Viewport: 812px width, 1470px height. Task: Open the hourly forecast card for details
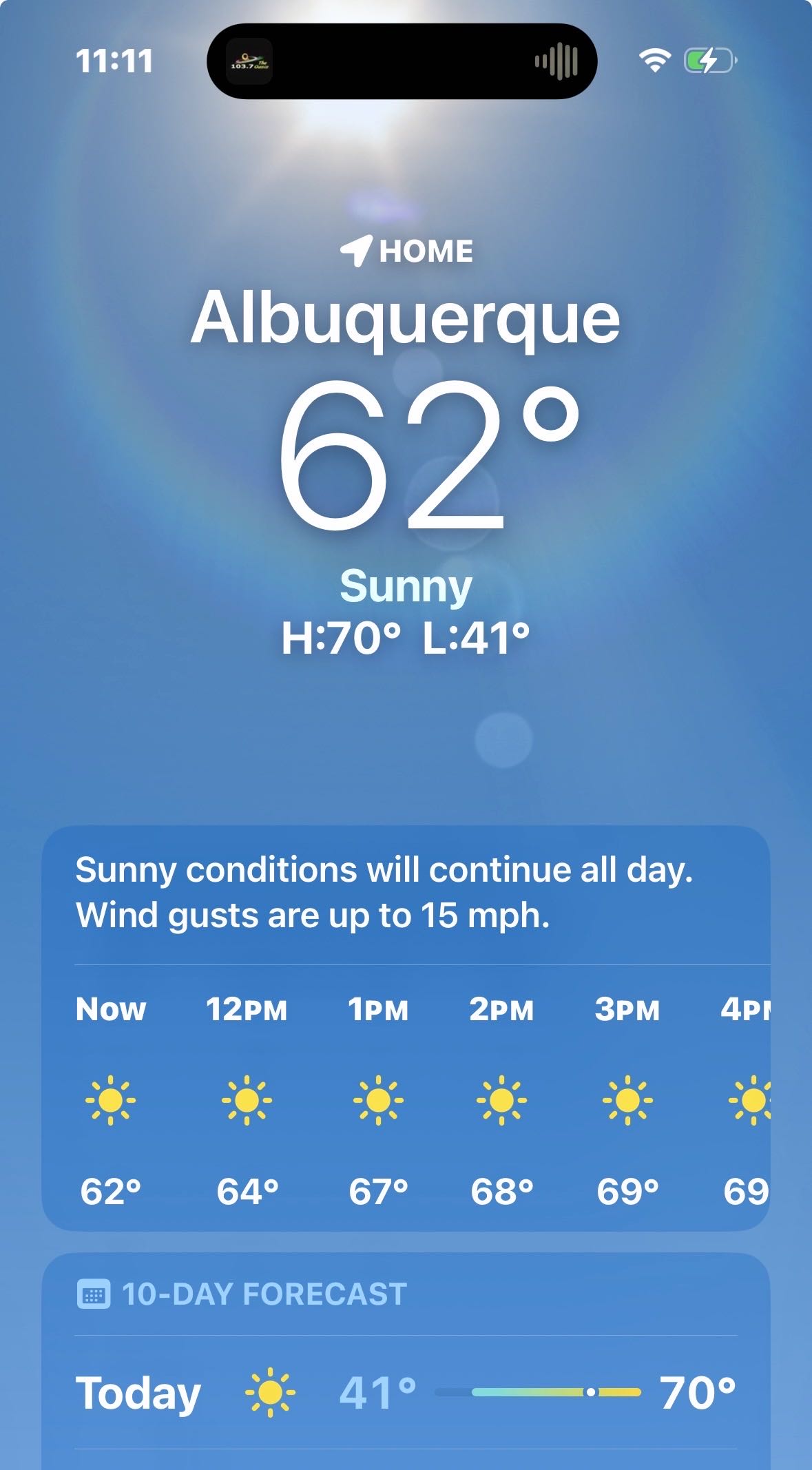[x=405, y=1099]
